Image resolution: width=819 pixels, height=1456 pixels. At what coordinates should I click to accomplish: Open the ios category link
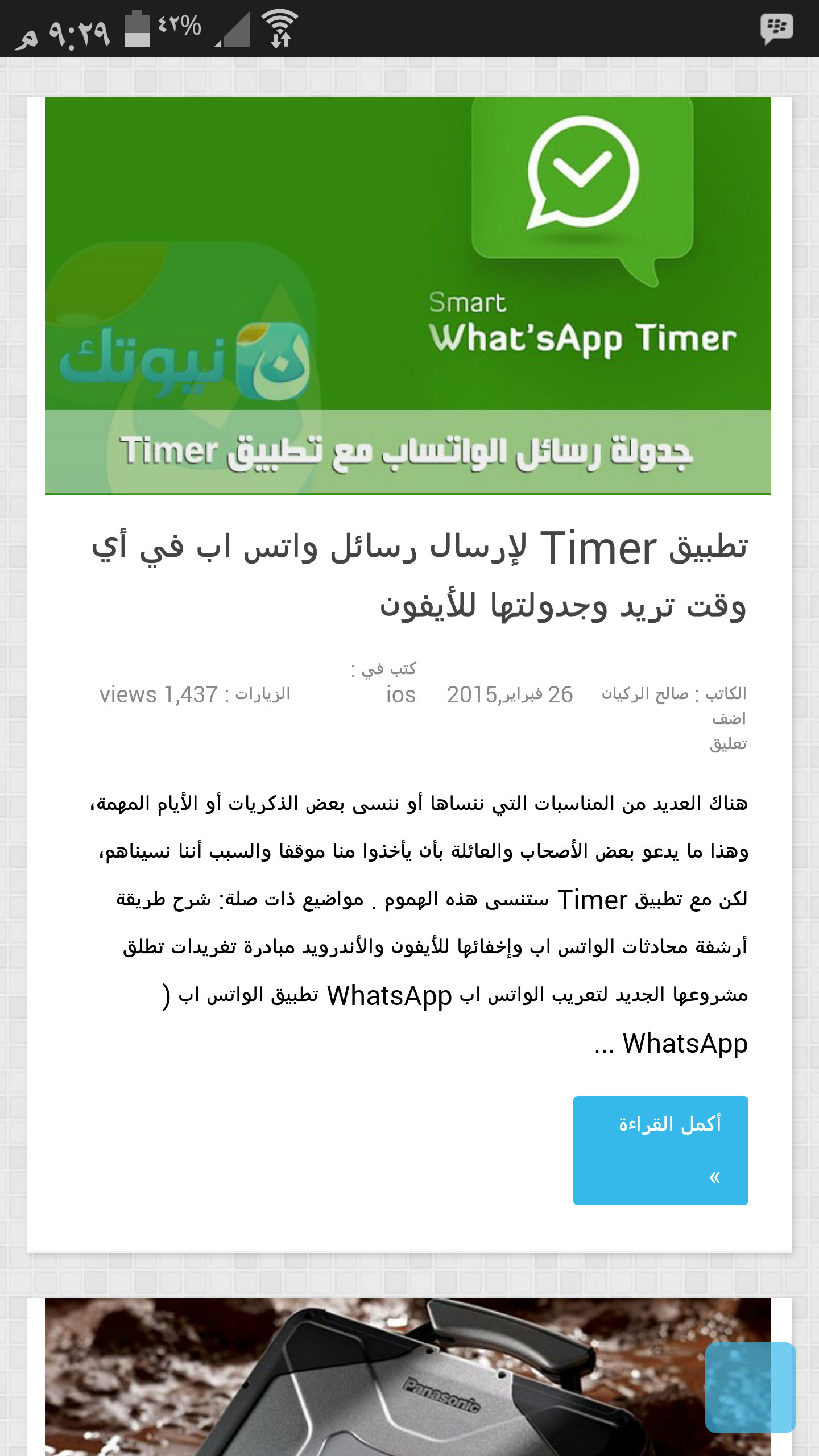pyautogui.click(x=401, y=694)
